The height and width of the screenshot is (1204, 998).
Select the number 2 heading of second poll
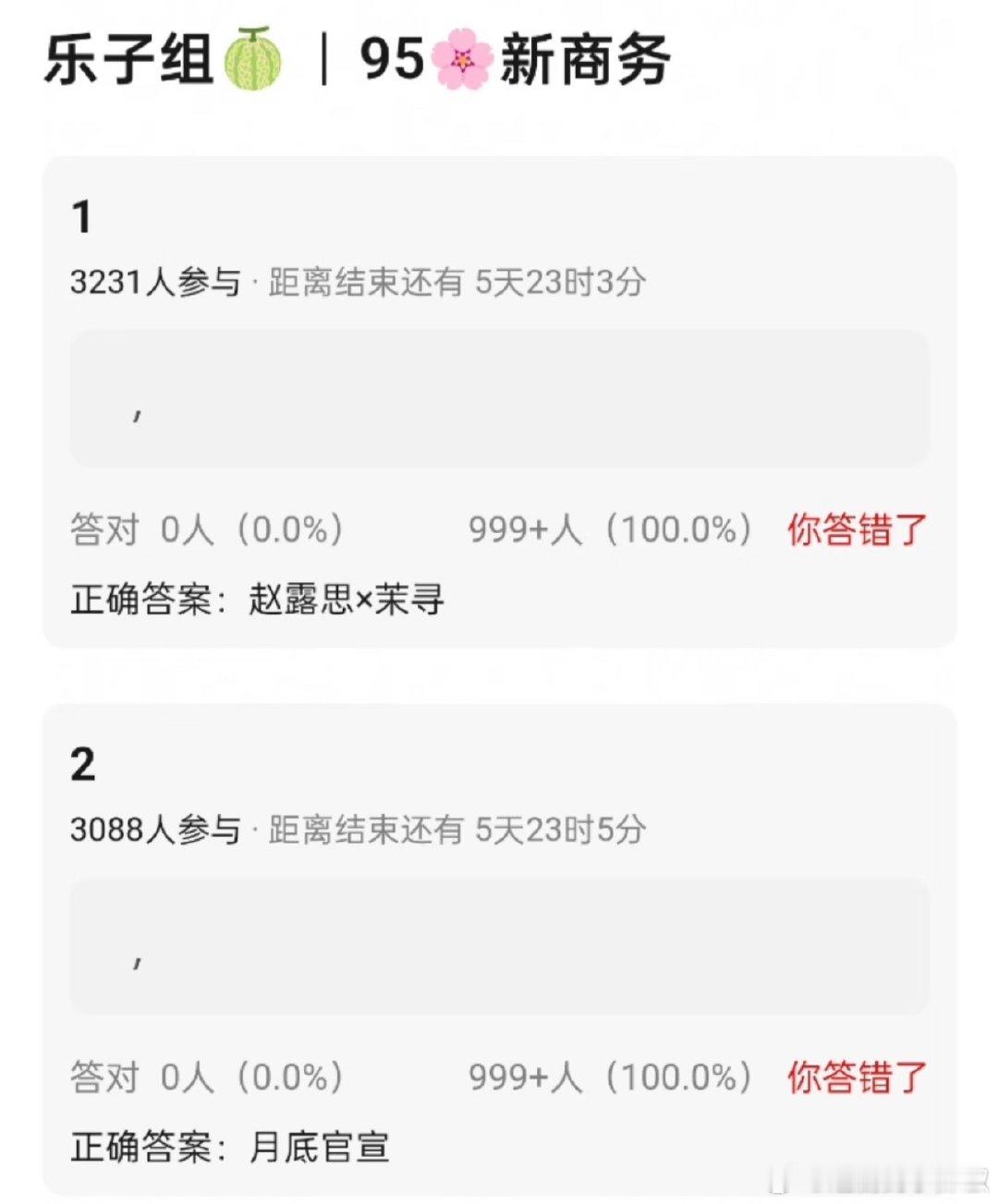pos(83,763)
